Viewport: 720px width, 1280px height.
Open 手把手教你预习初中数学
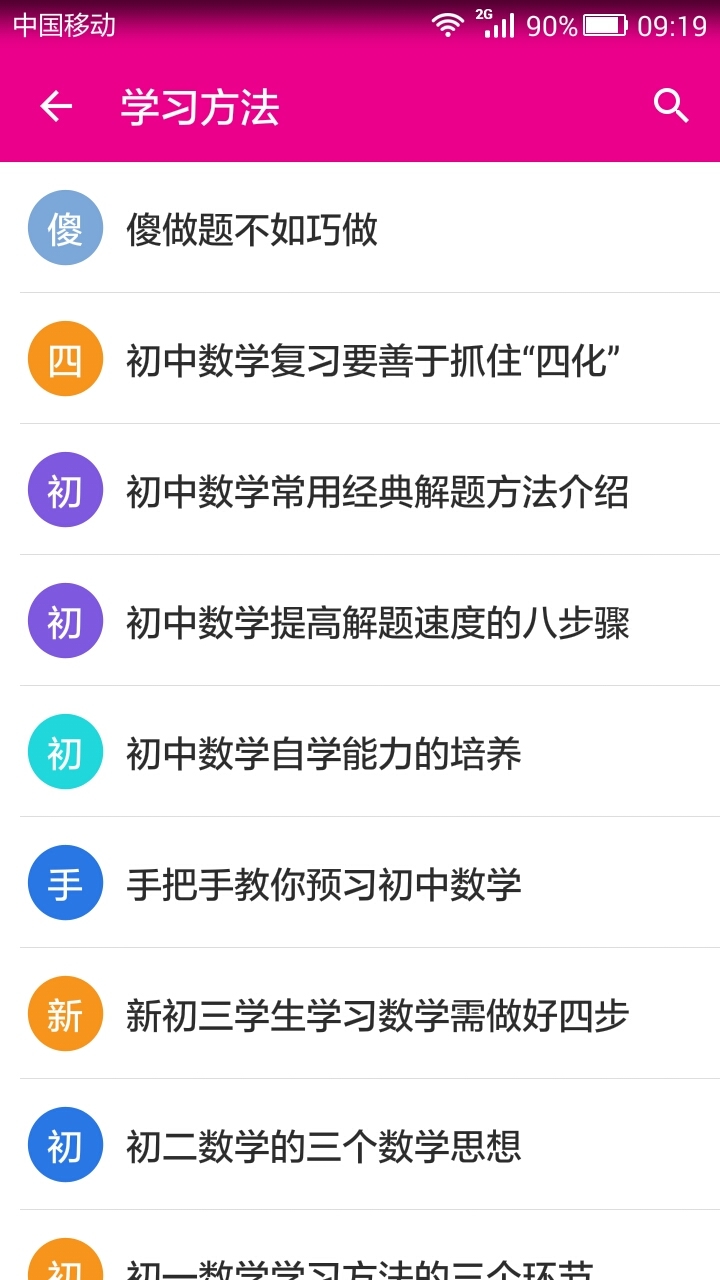pyautogui.click(x=360, y=883)
